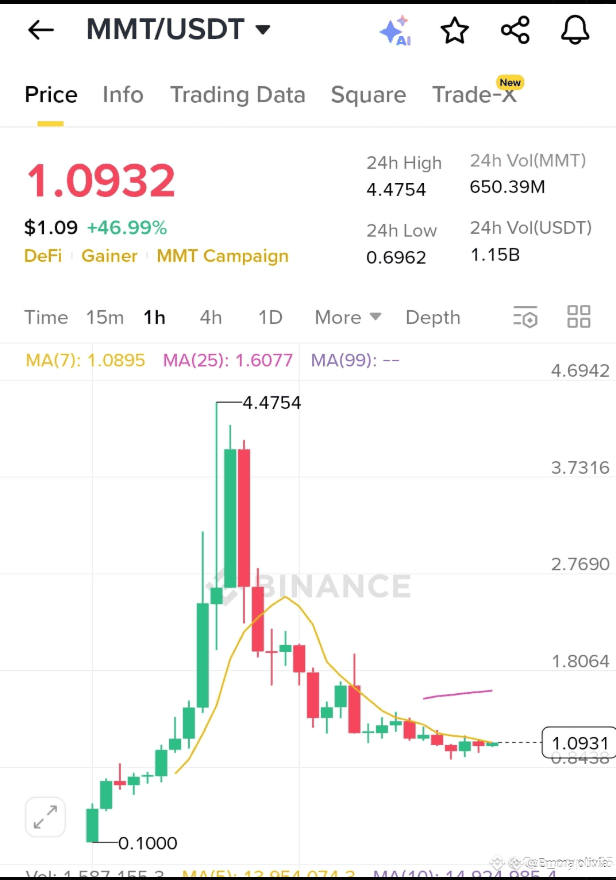Go back using the arrow

(x=41, y=30)
